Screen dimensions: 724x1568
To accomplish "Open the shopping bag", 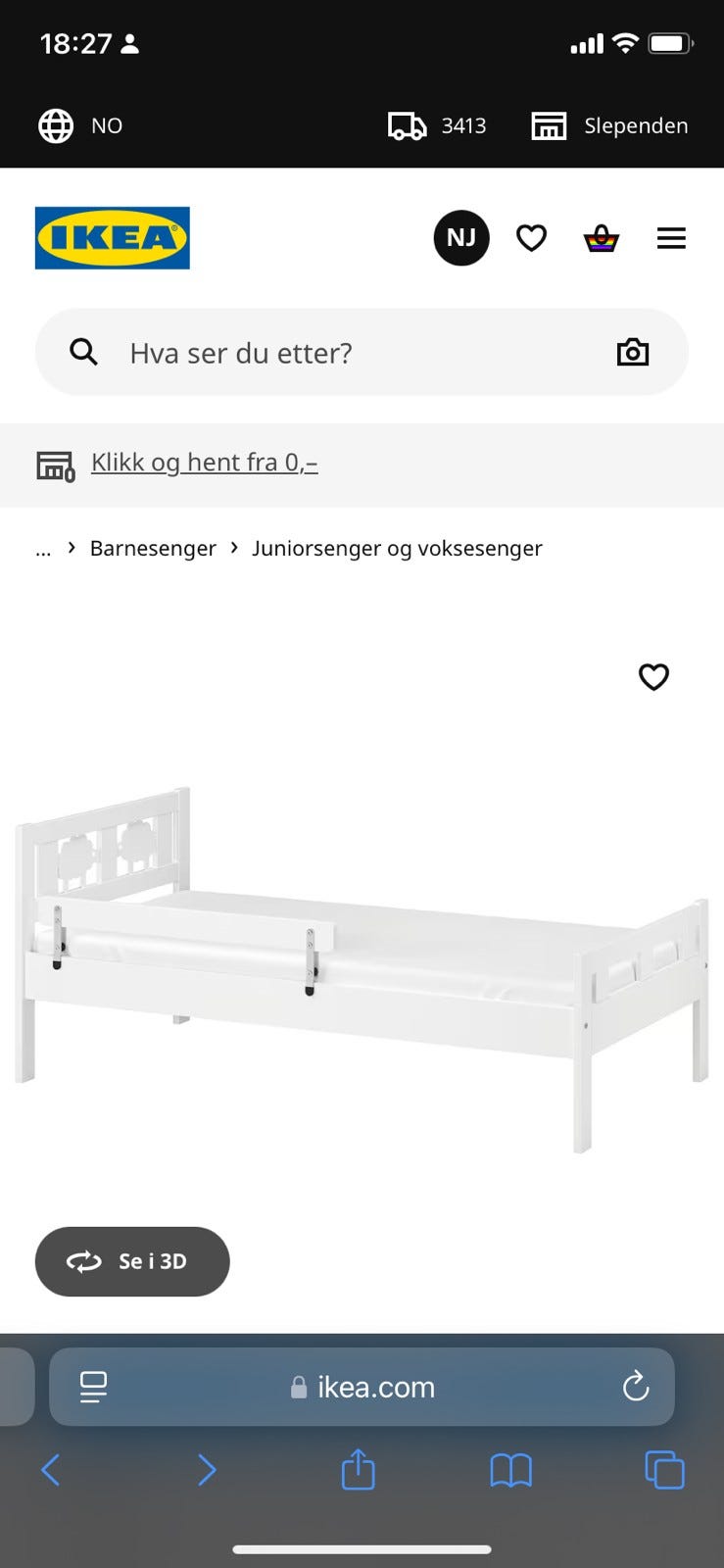I will 601,237.
